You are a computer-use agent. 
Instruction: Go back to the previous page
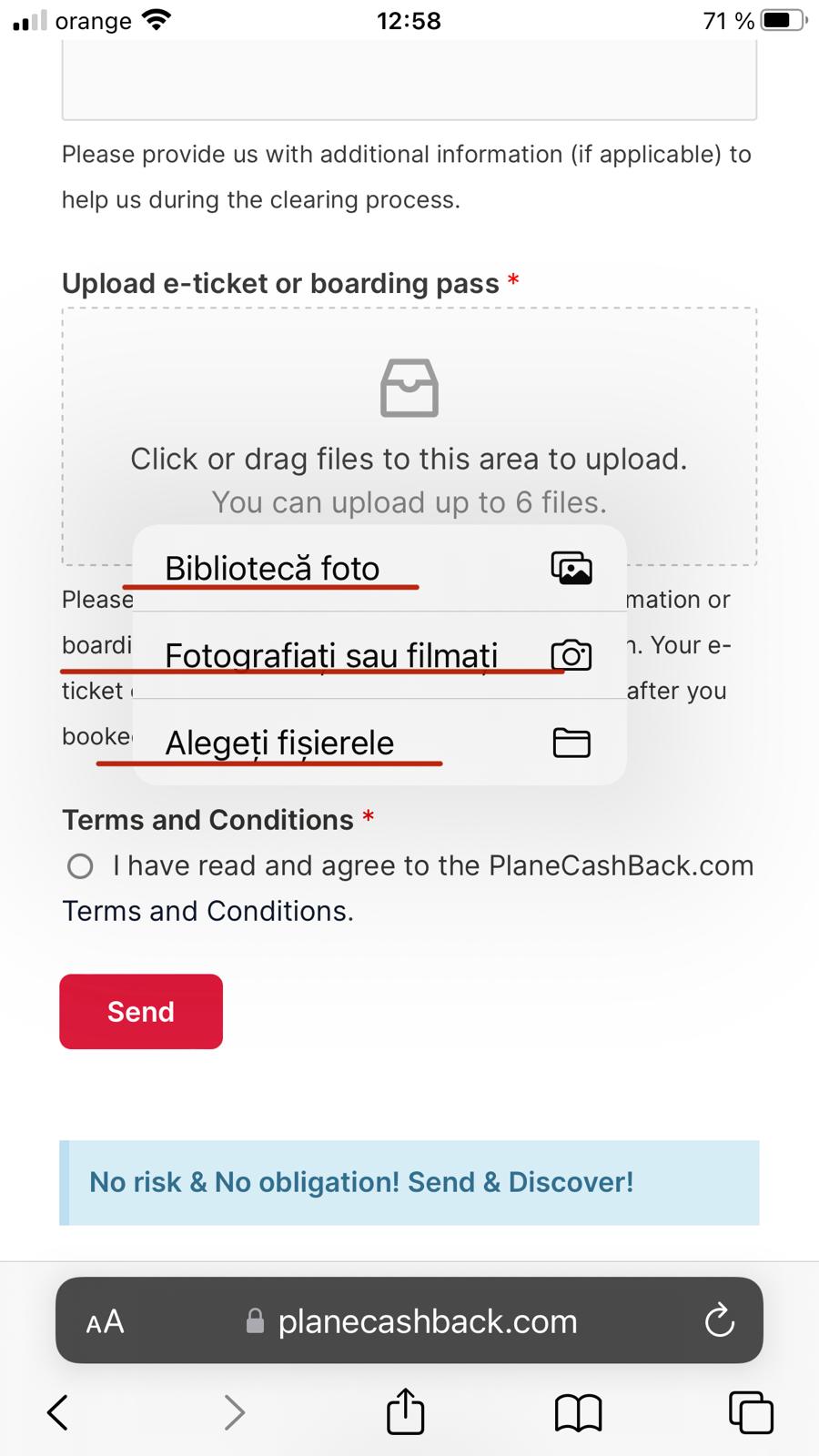pos(57,1412)
